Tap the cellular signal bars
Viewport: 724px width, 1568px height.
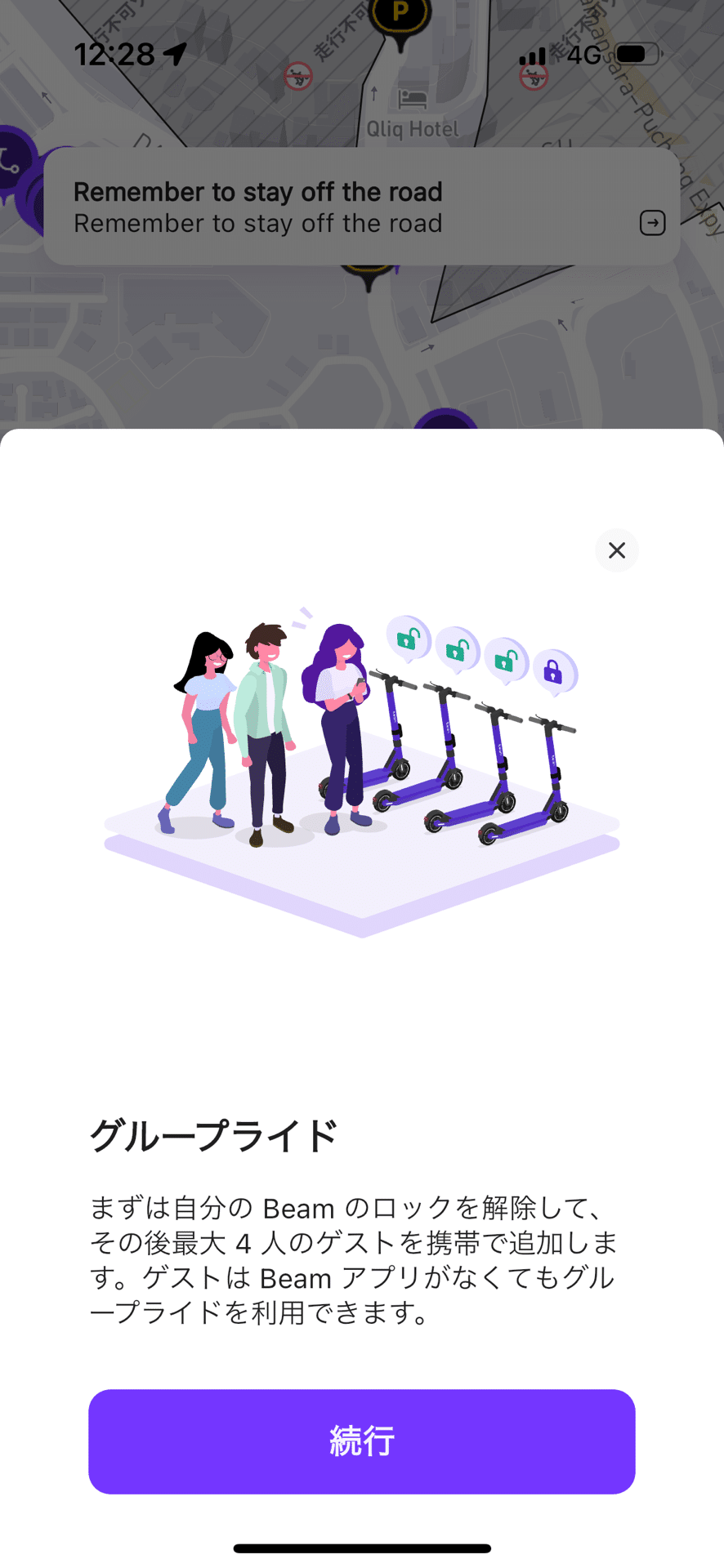pyautogui.click(x=532, y=56)
